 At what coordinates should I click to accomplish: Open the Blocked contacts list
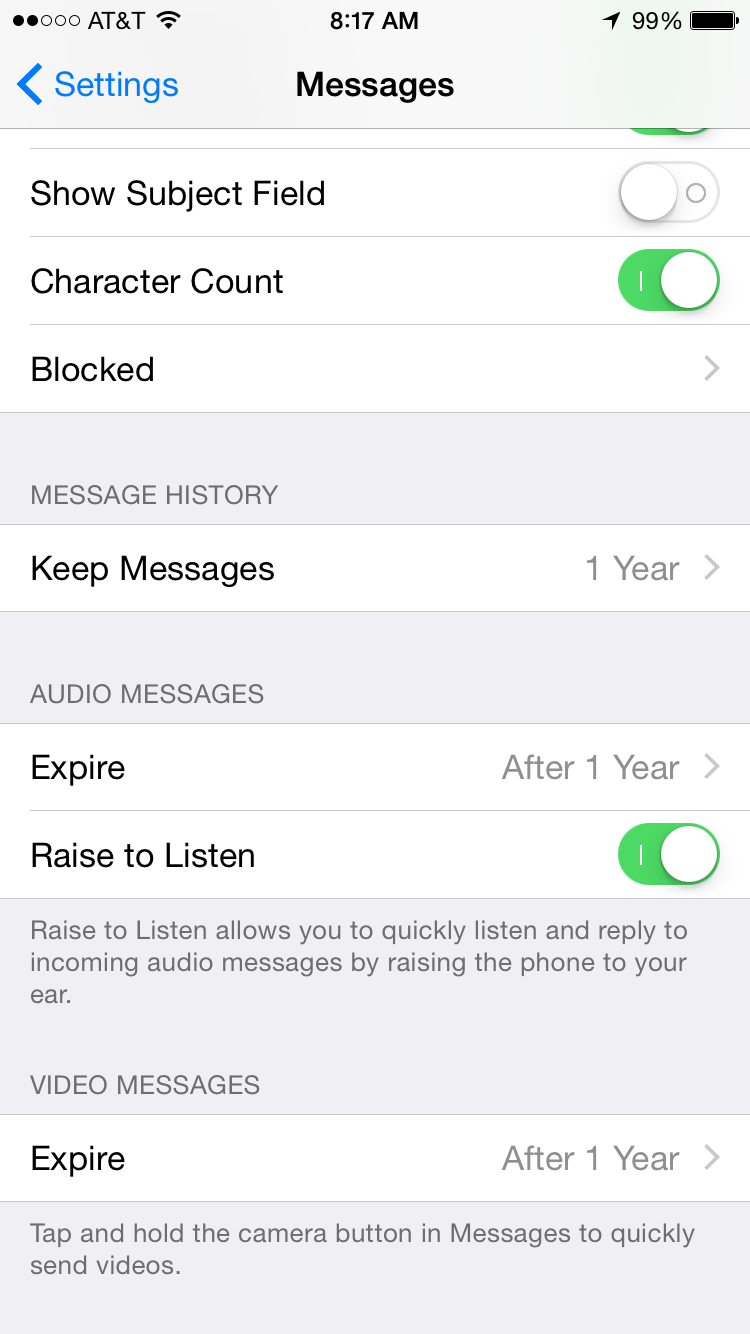pyautogui.click(x=375, y=369)
